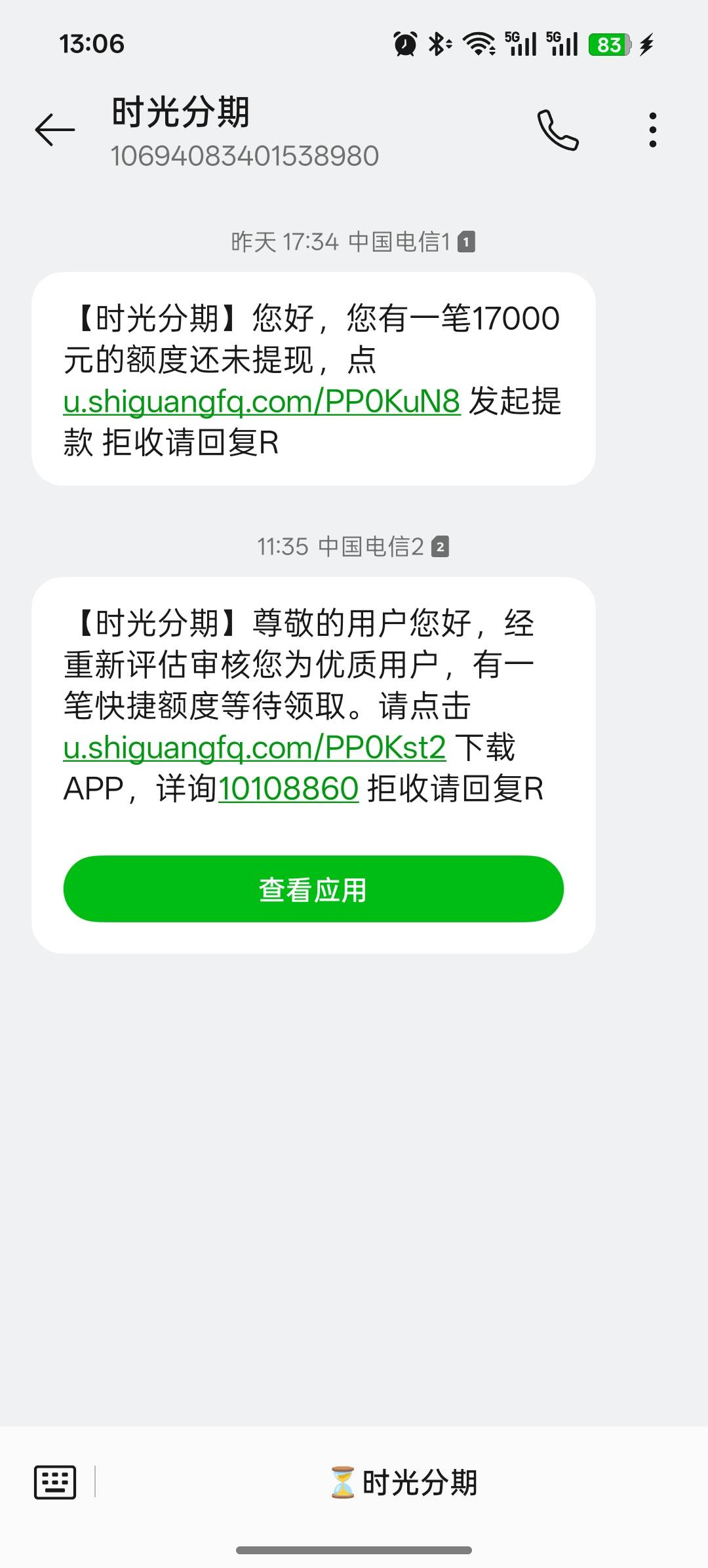Screen dimensions: 708x1568
Task: Open the three-dot overflow menu
Action: [x=652, y=130]
